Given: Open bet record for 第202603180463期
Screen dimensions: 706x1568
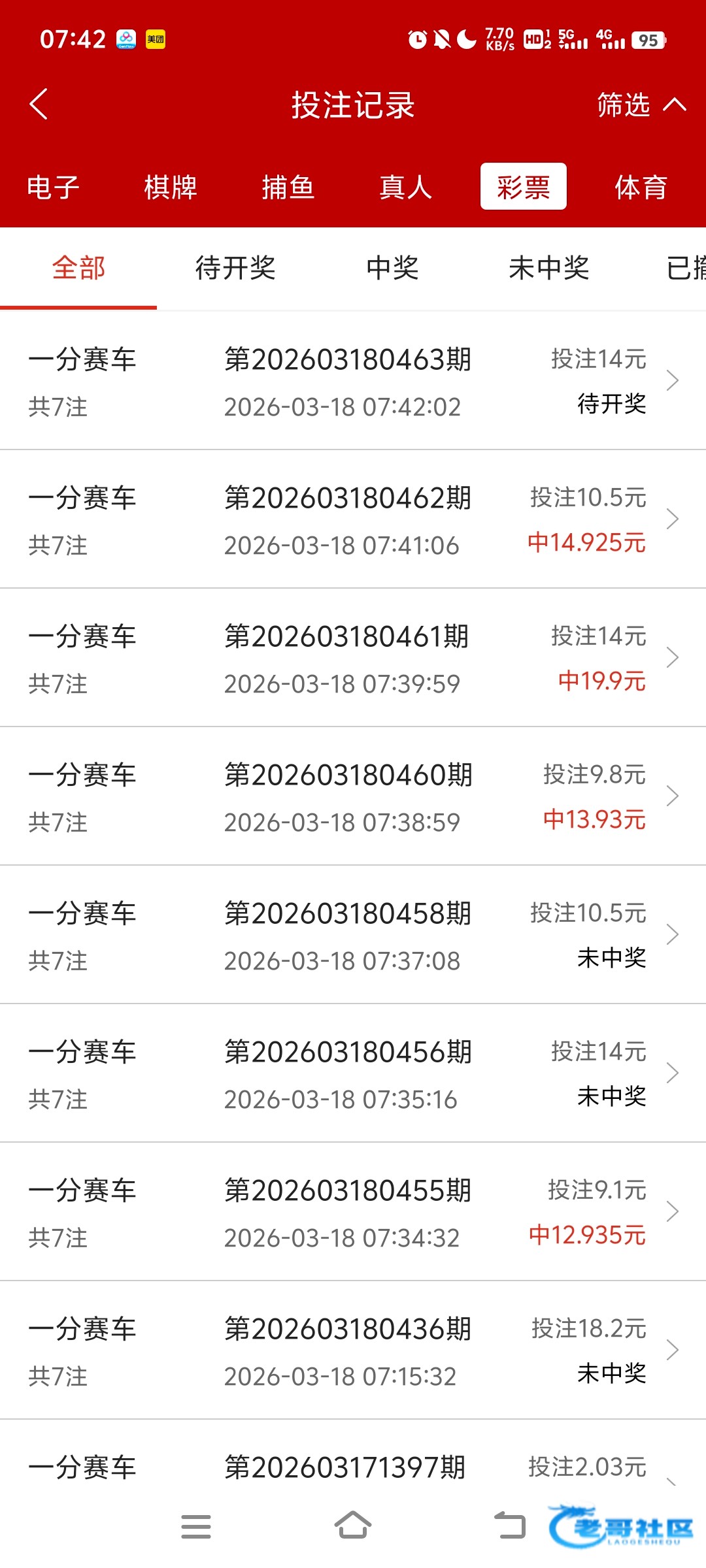Looking at the screenshot, I should (353, 381).
